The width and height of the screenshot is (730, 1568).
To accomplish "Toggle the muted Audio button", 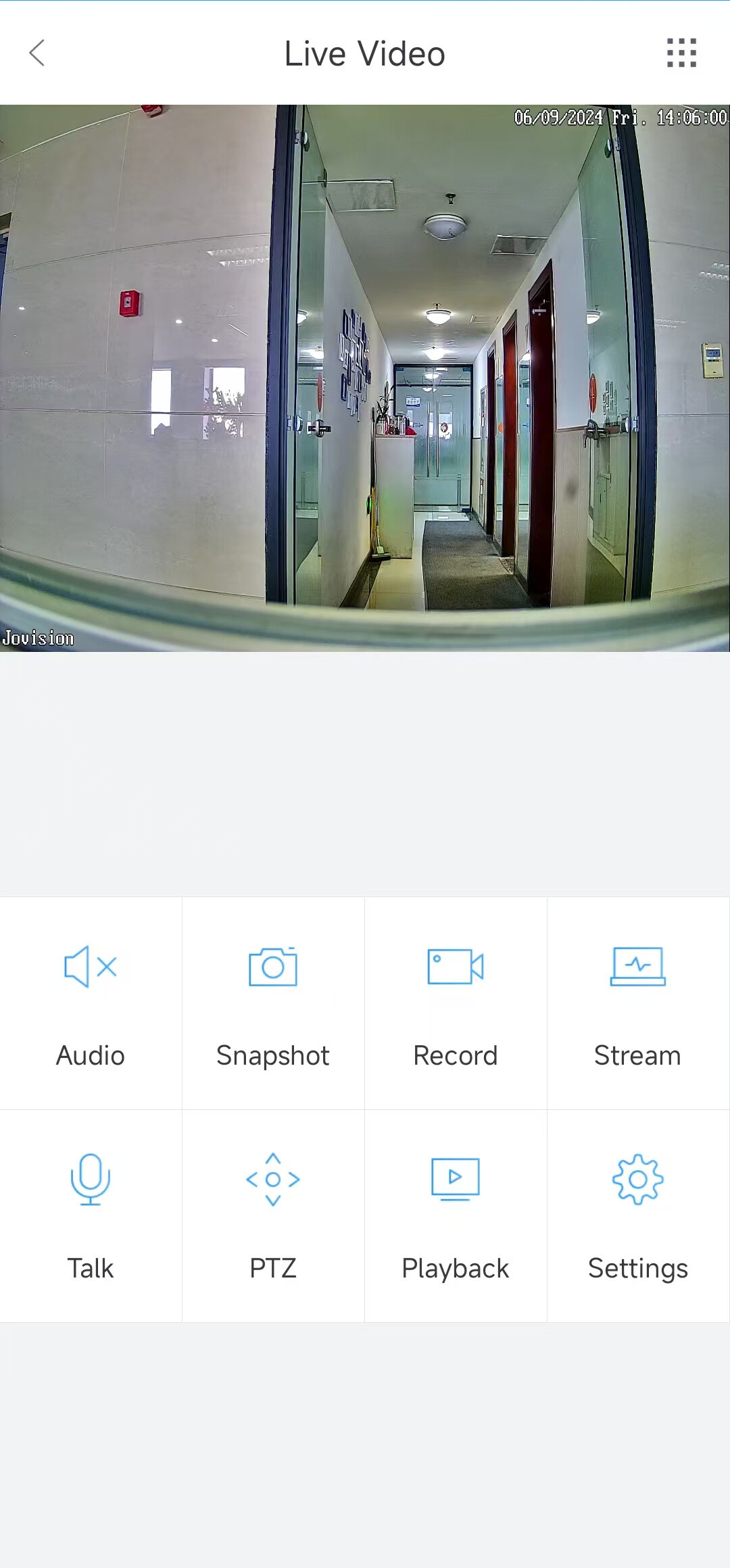I will pos(91,1003).
